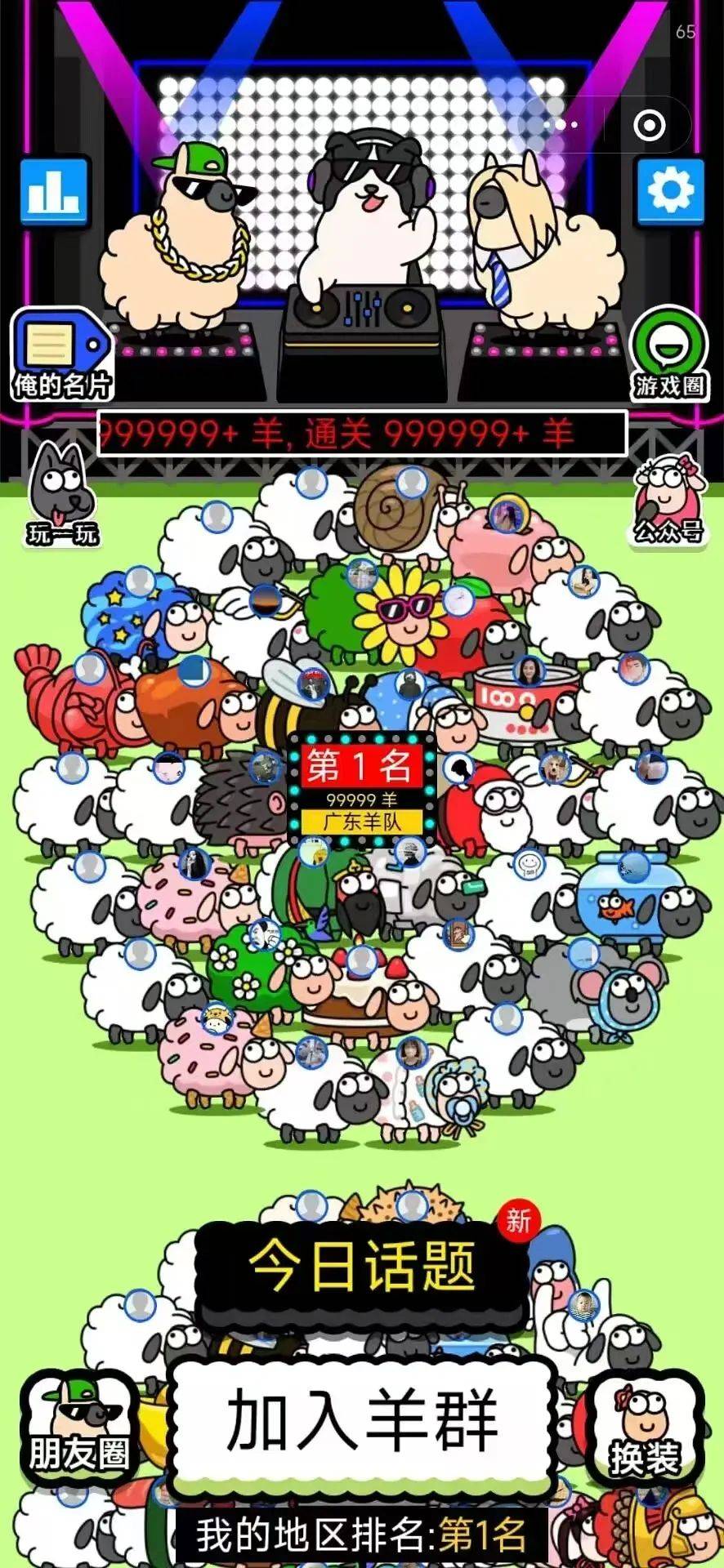
Task: View 我的地区排名 regional ranking
Action: point(362,1535)
